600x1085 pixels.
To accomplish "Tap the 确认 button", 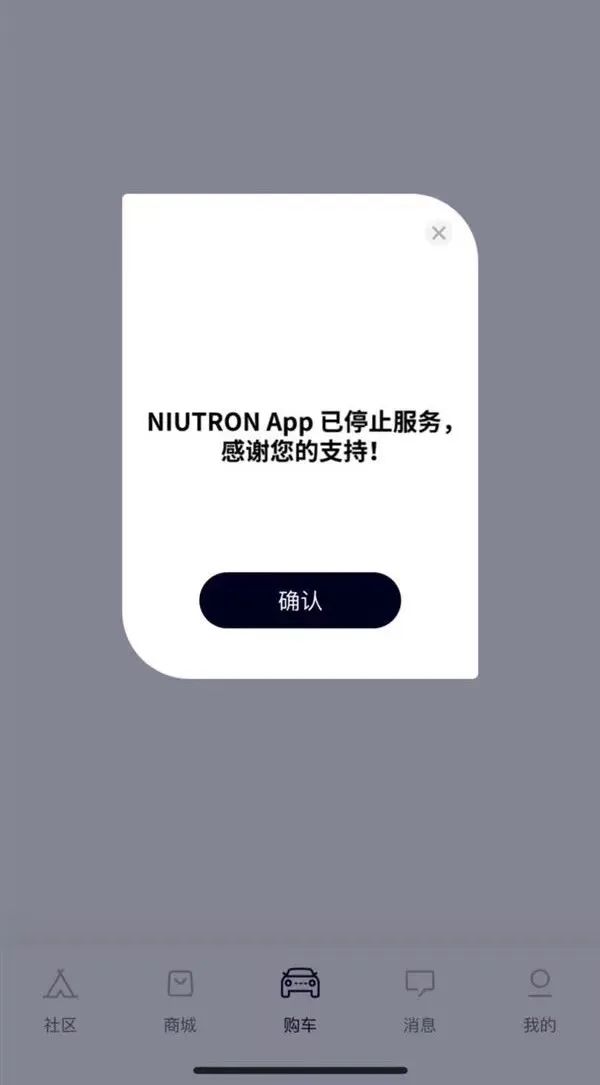I will point(300,600).
